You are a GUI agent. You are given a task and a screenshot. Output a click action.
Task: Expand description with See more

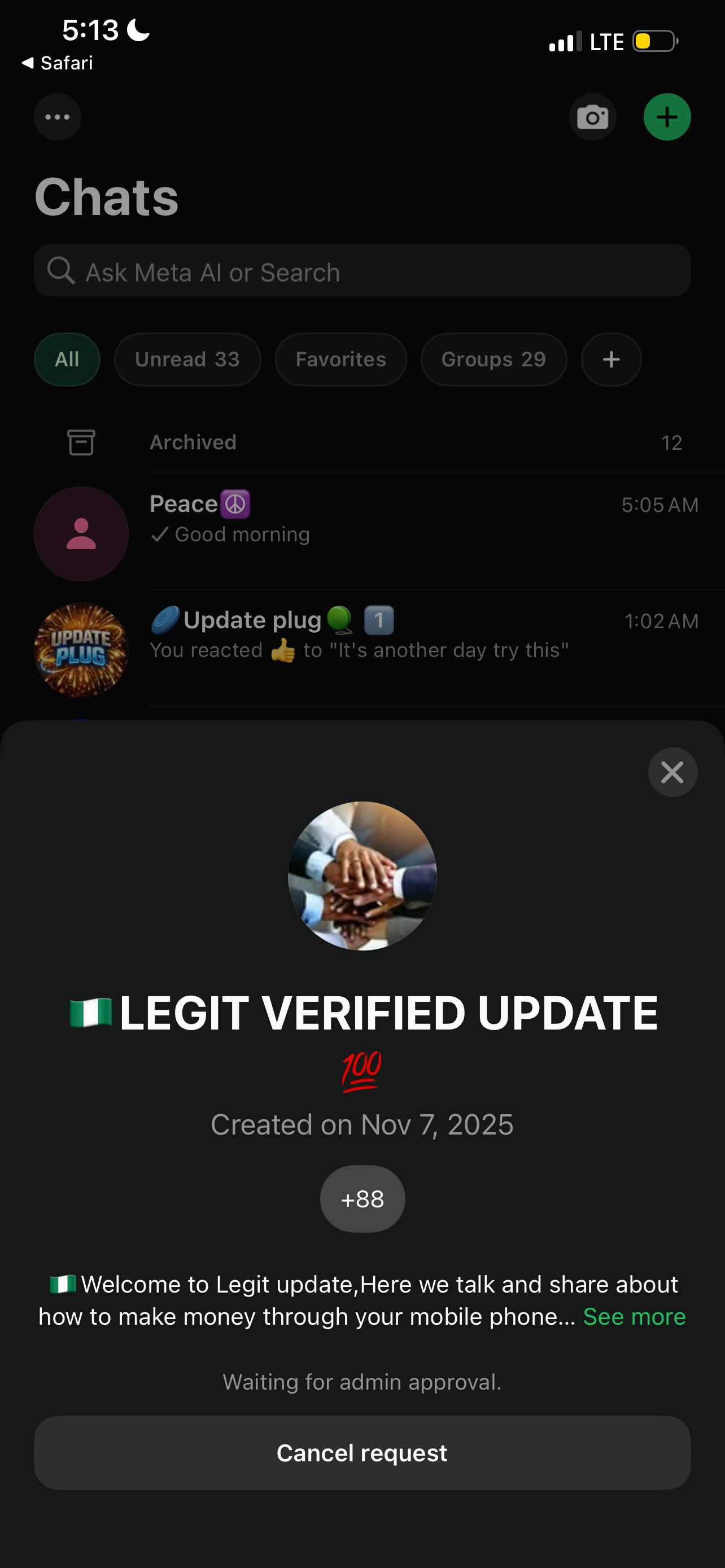634,1316
